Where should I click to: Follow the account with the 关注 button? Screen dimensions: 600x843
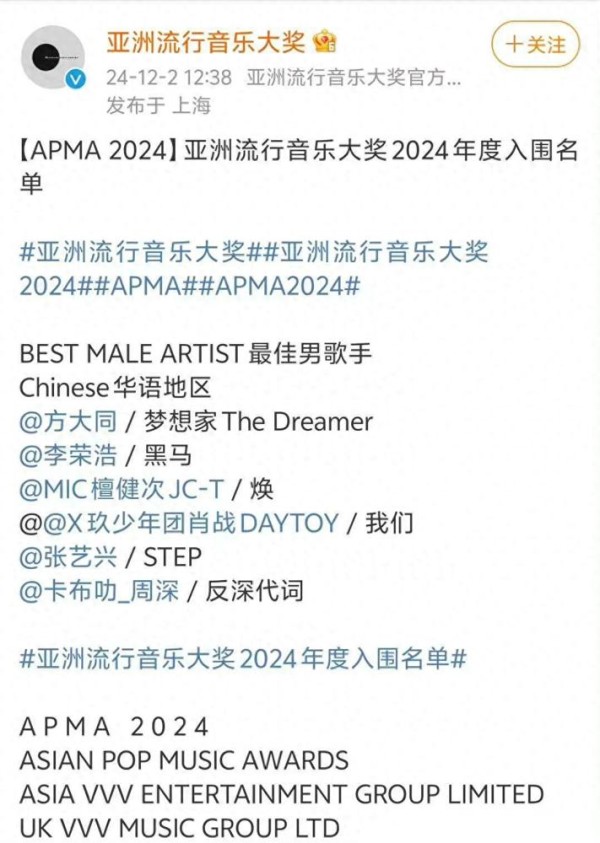point(536,45)
